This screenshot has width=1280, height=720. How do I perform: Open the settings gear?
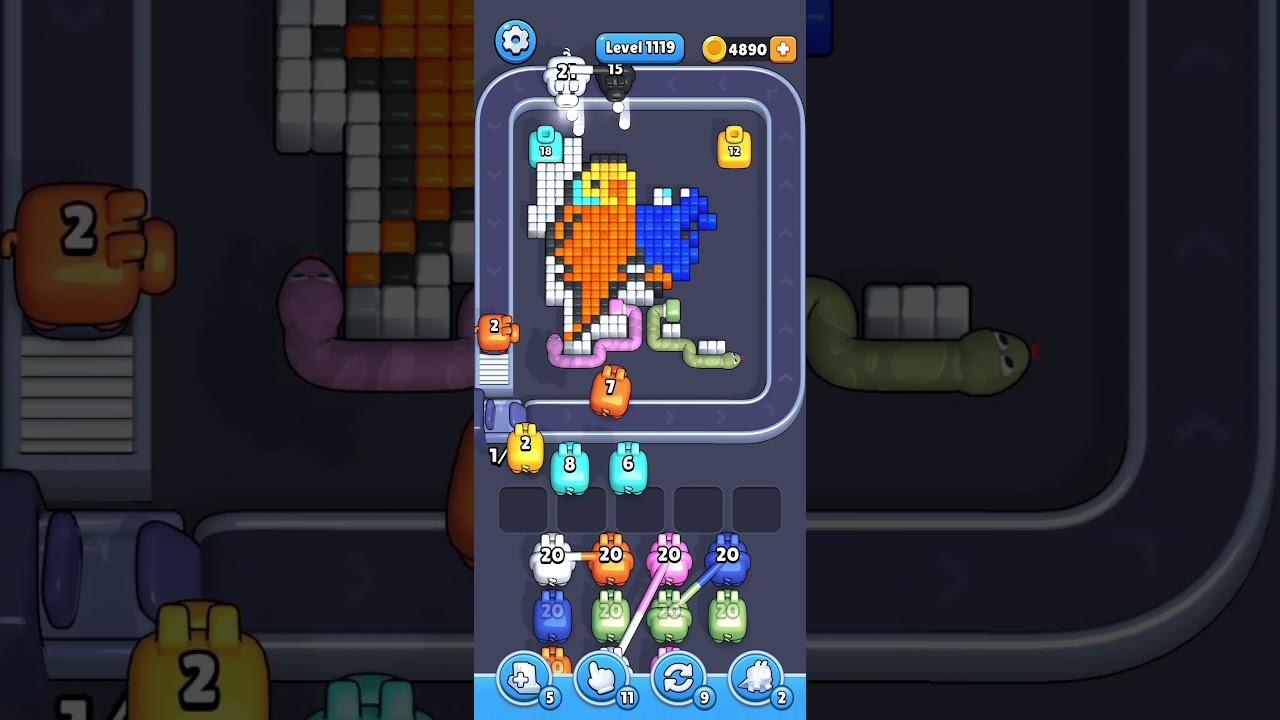tap(515, 41)
